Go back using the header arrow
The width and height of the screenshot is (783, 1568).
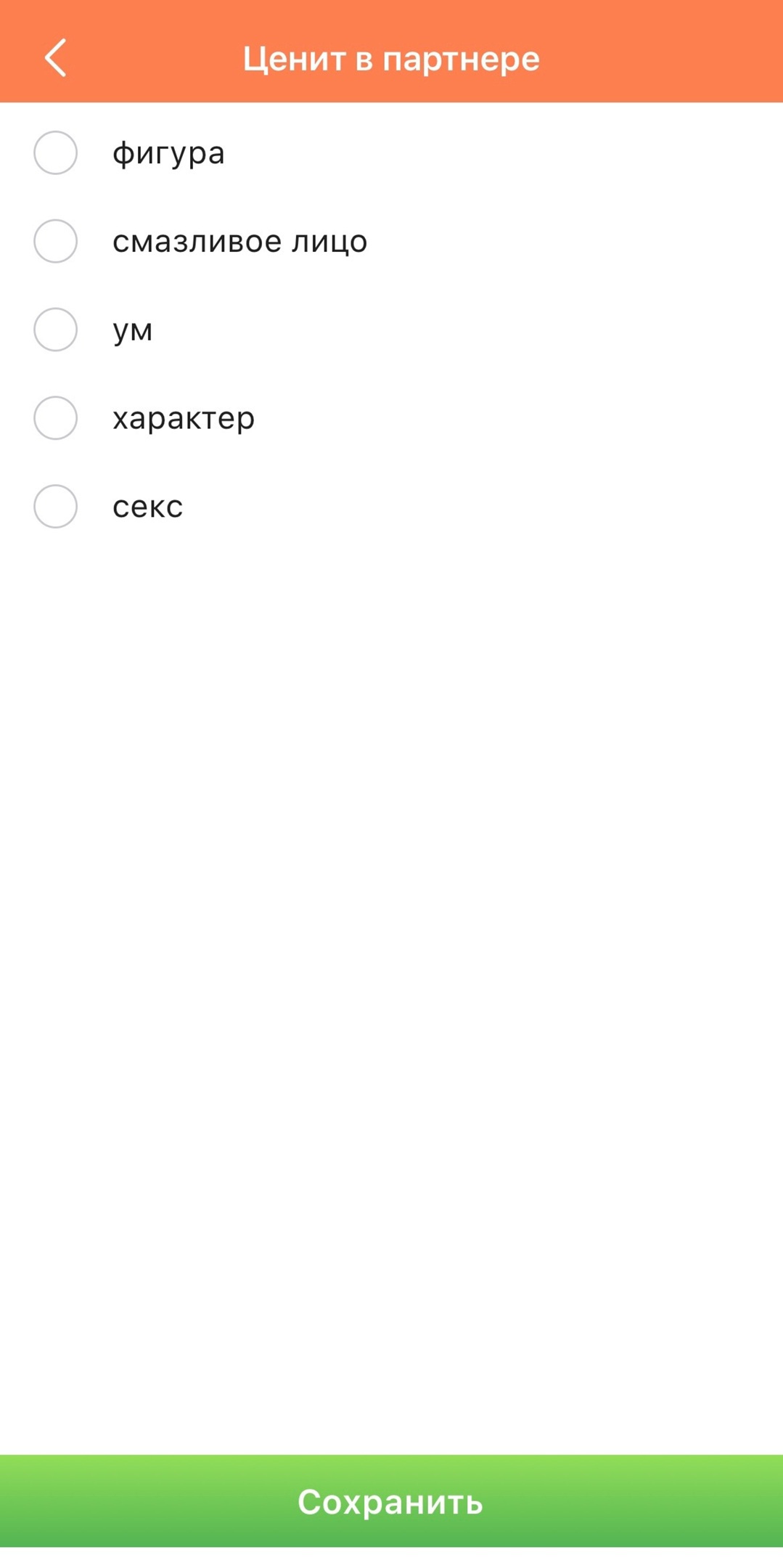[x=56, y=58]
